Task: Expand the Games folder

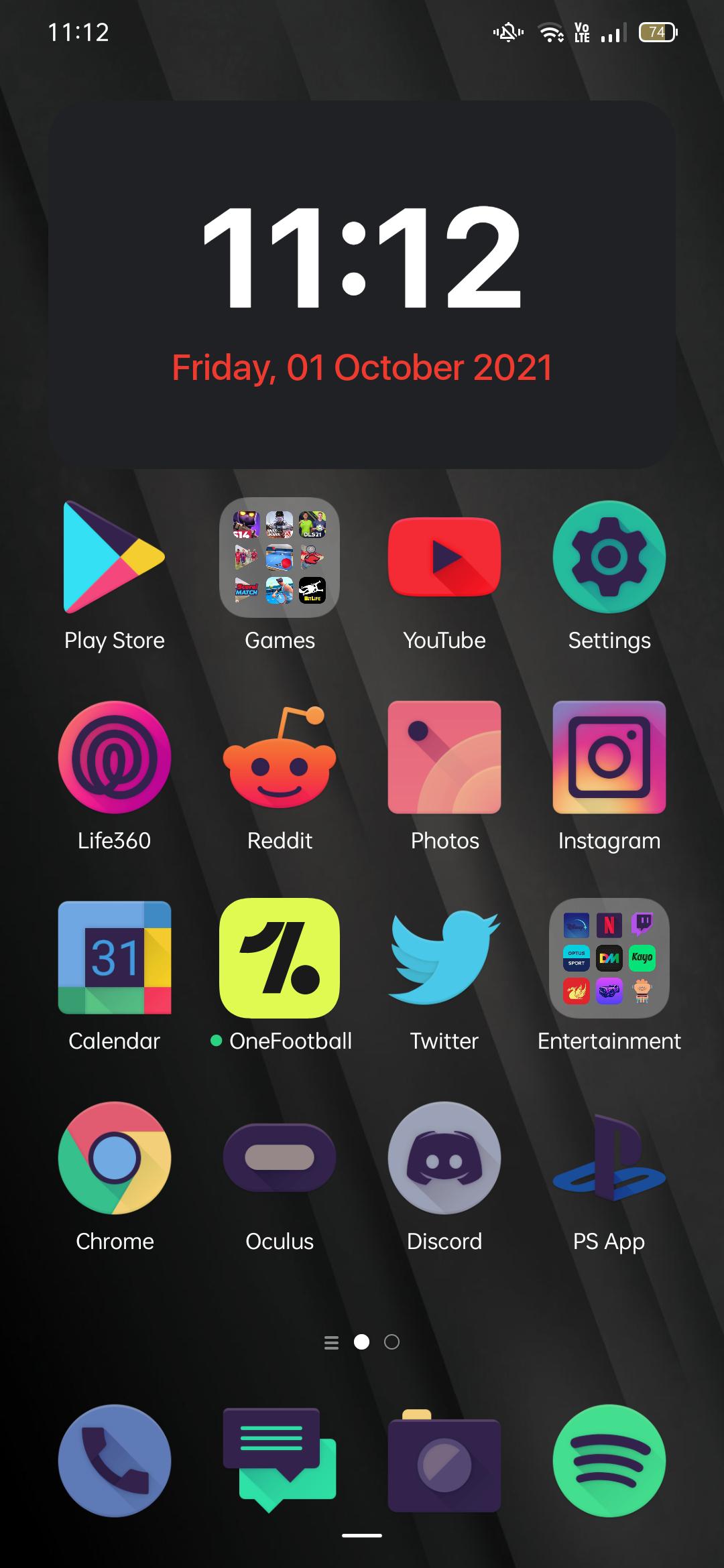Action: [280, 558]
